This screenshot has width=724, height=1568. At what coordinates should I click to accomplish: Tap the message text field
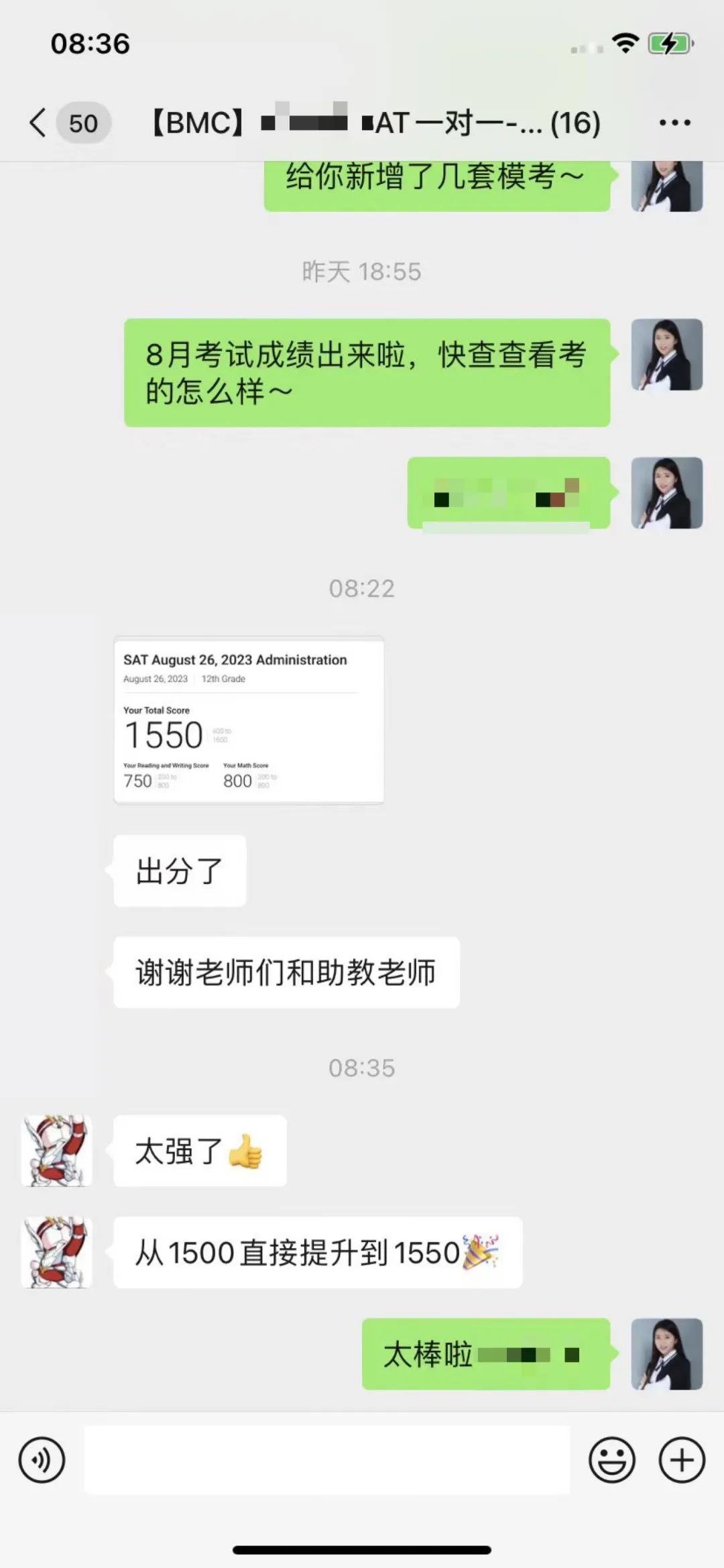(326, 1460)
